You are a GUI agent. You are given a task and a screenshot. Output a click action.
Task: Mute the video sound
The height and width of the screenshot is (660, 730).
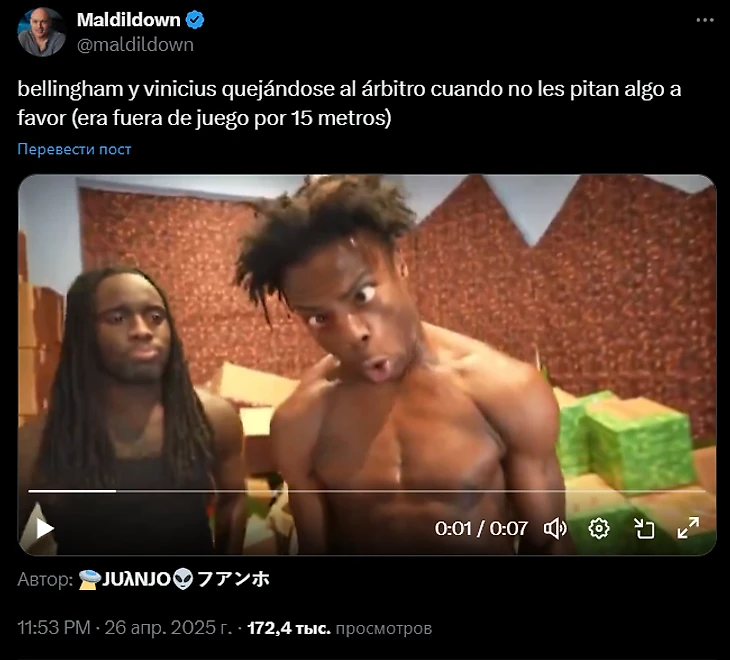pos(555,528)
